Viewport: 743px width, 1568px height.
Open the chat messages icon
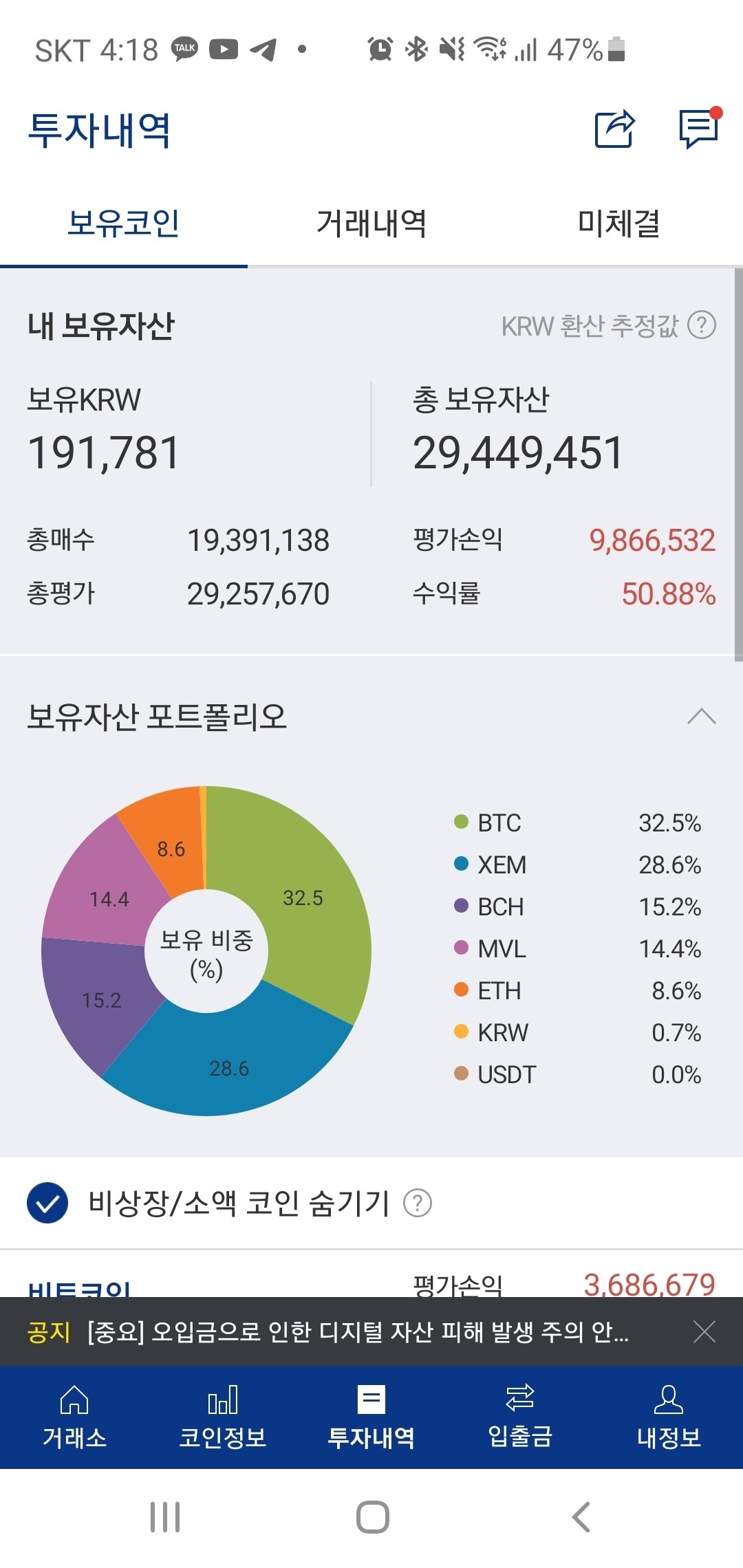(698, 129)
